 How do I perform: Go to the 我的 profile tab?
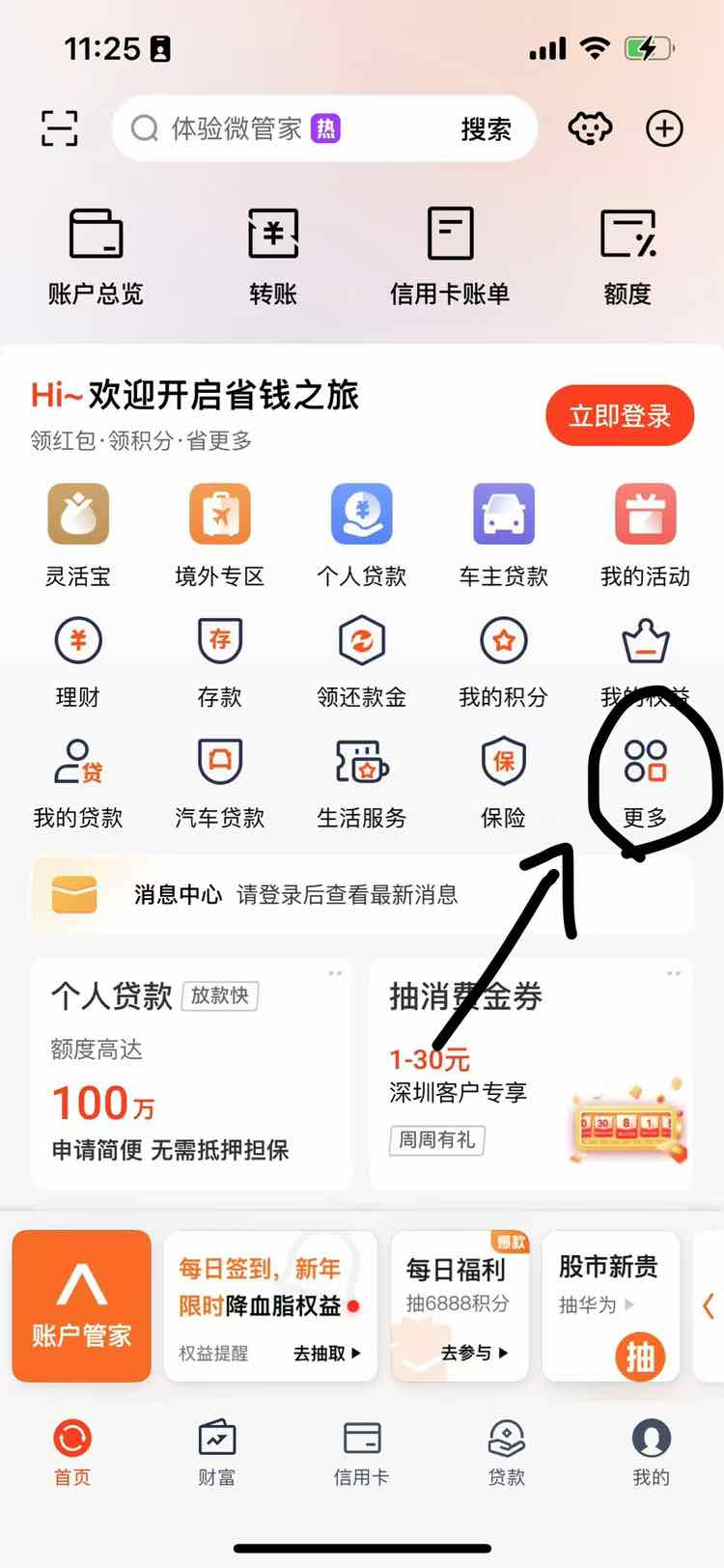point(651,1451)
